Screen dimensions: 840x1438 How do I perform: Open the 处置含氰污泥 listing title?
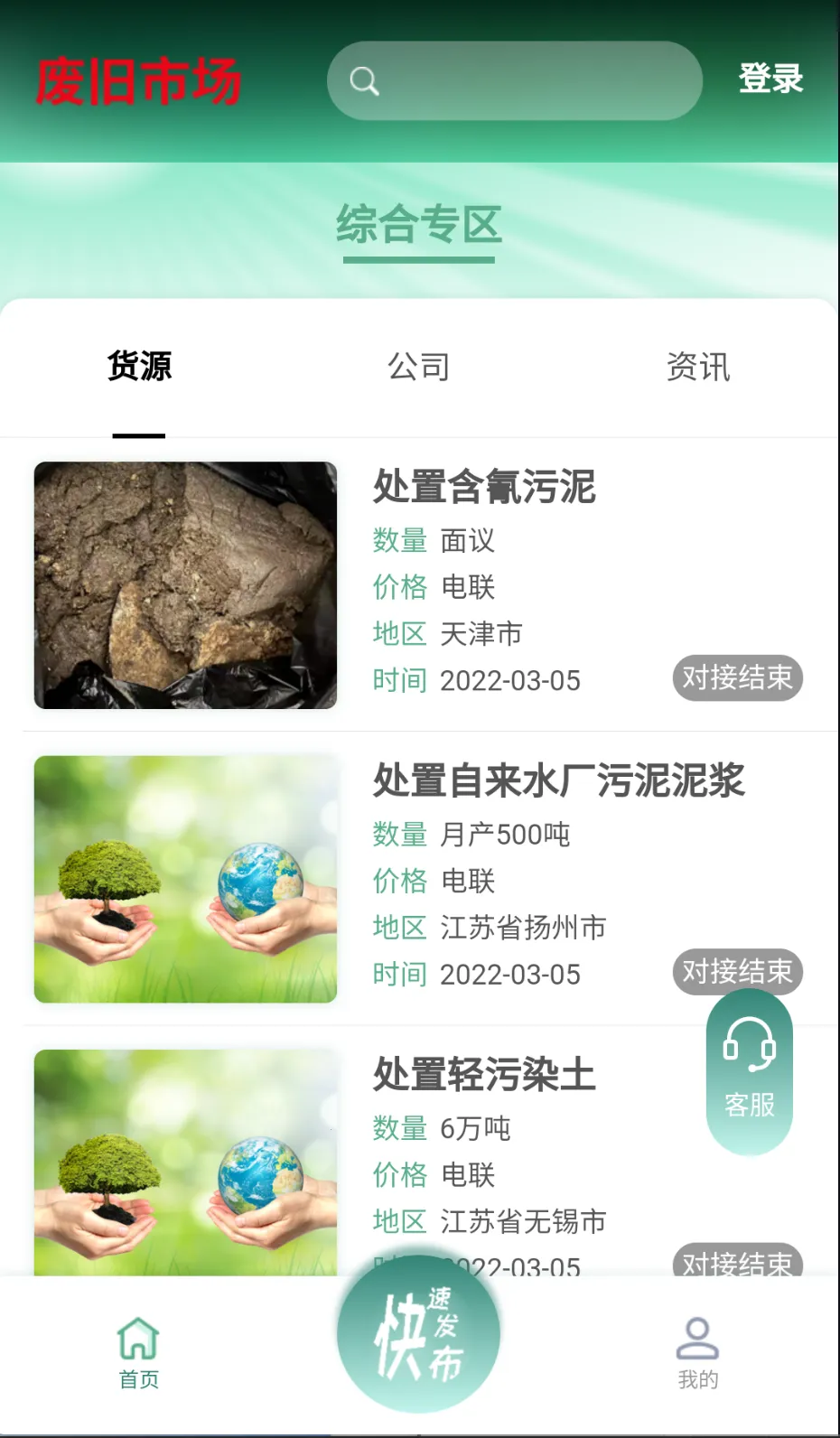coord(484,489)
